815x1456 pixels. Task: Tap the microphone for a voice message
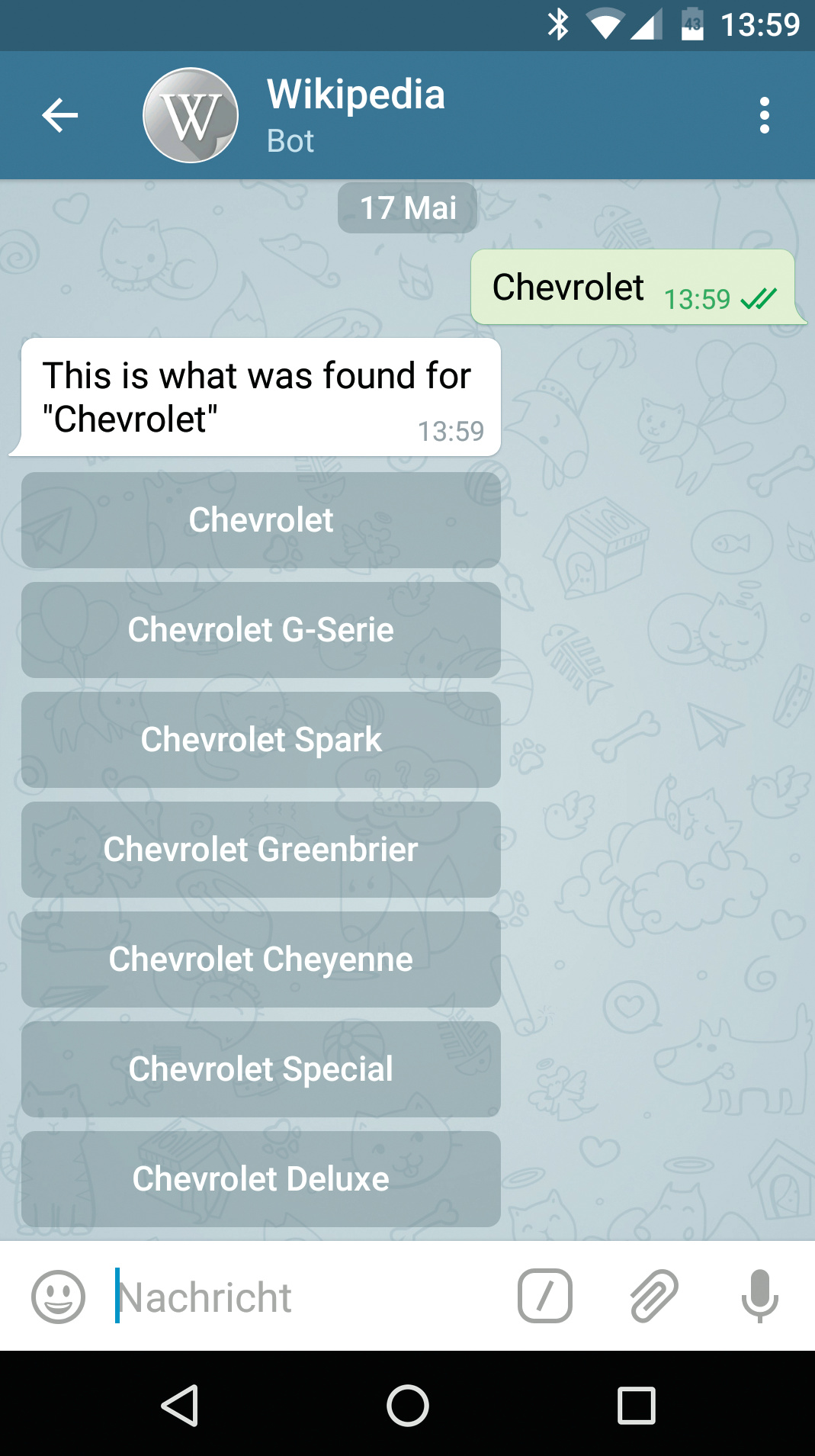[759, 1296]
